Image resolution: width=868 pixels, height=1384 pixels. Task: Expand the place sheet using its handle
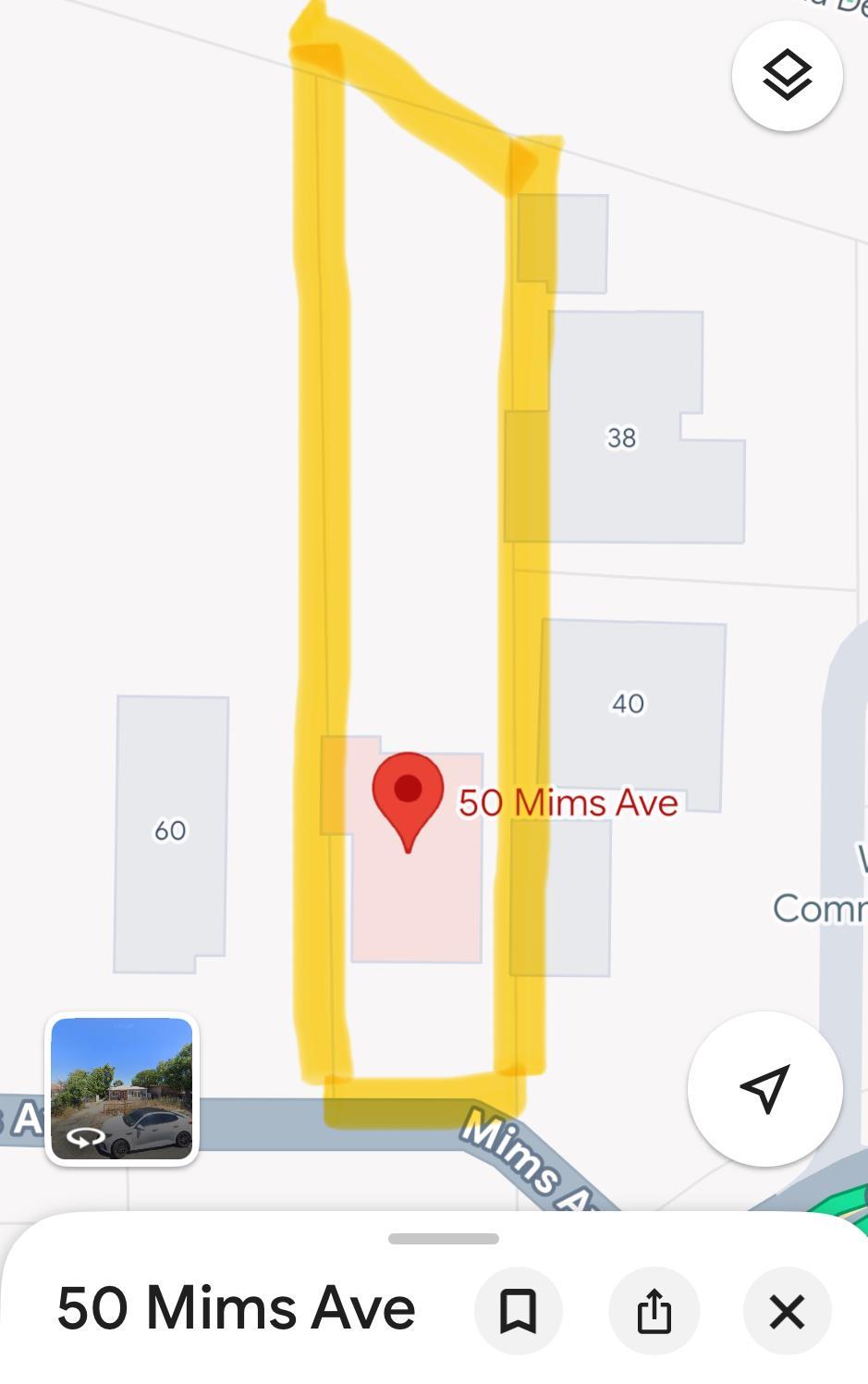coord(444,1239)
